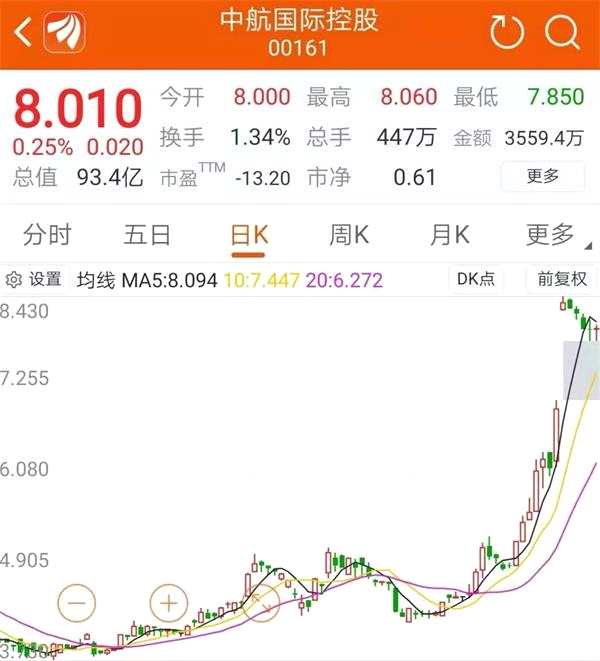
Task: Open the search icon
Action: click(563, 33)
